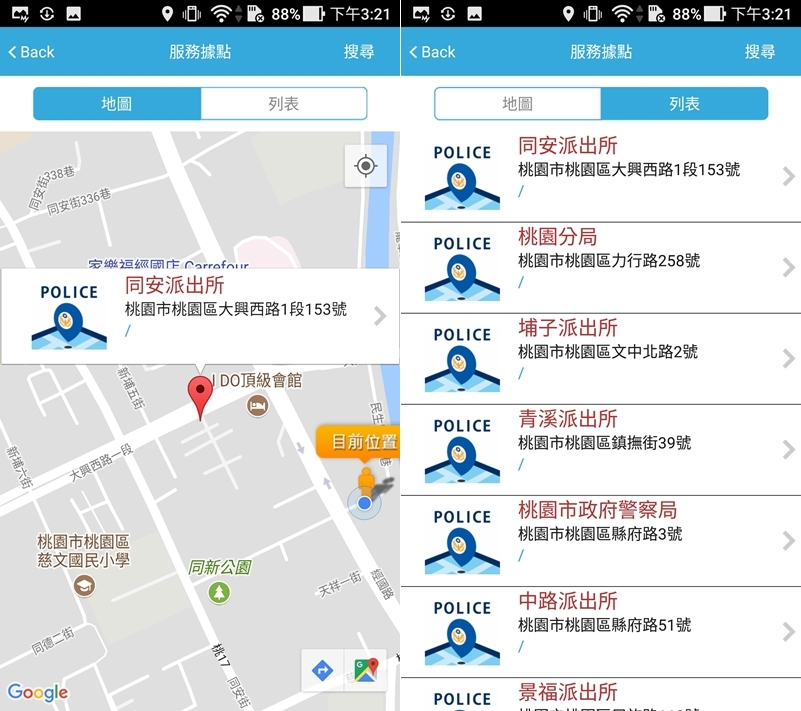801x711 pixels.
Task: Tap the red location pin on map
Action: point(202,396)
